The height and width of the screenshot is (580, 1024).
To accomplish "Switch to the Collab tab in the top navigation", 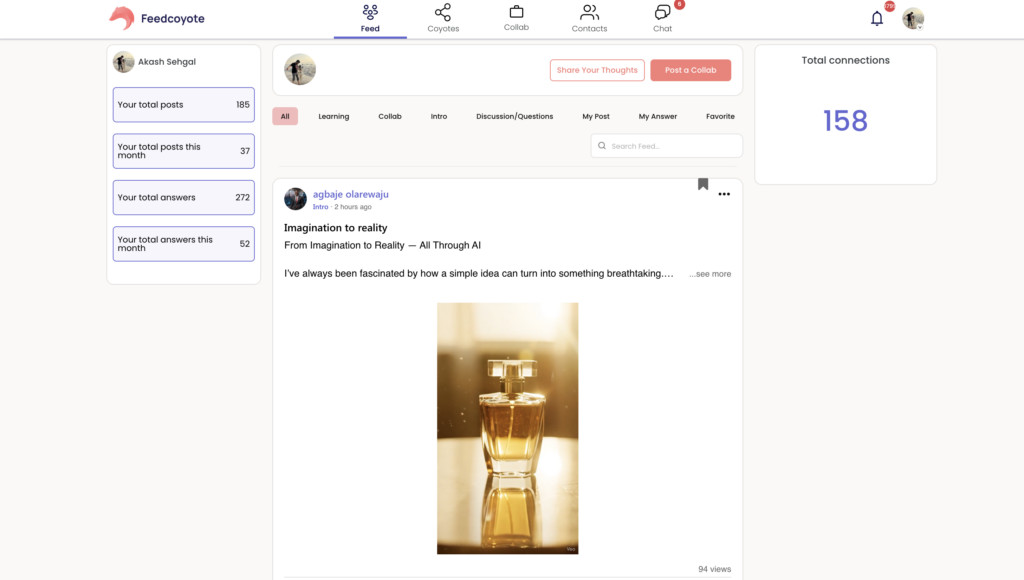I will click(x=516, y=18).
